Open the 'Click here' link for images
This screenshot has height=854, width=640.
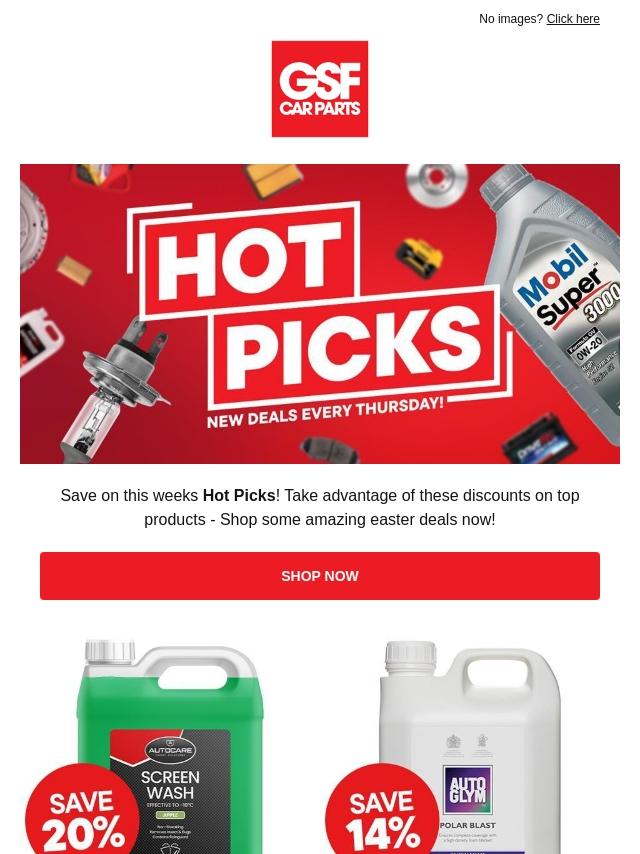(x=572, y=19)
